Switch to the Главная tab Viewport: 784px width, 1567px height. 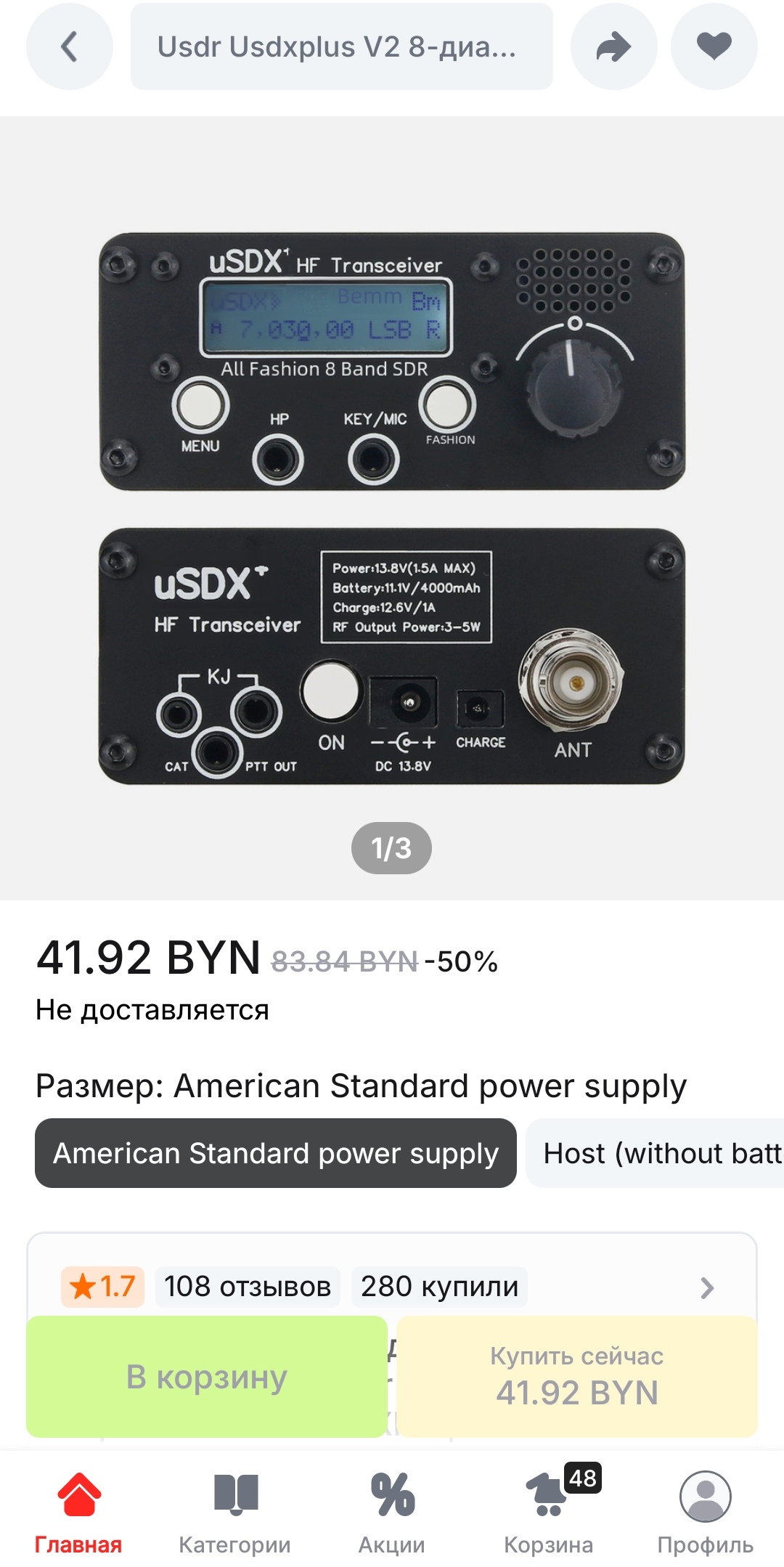(x=78, y=1513)
